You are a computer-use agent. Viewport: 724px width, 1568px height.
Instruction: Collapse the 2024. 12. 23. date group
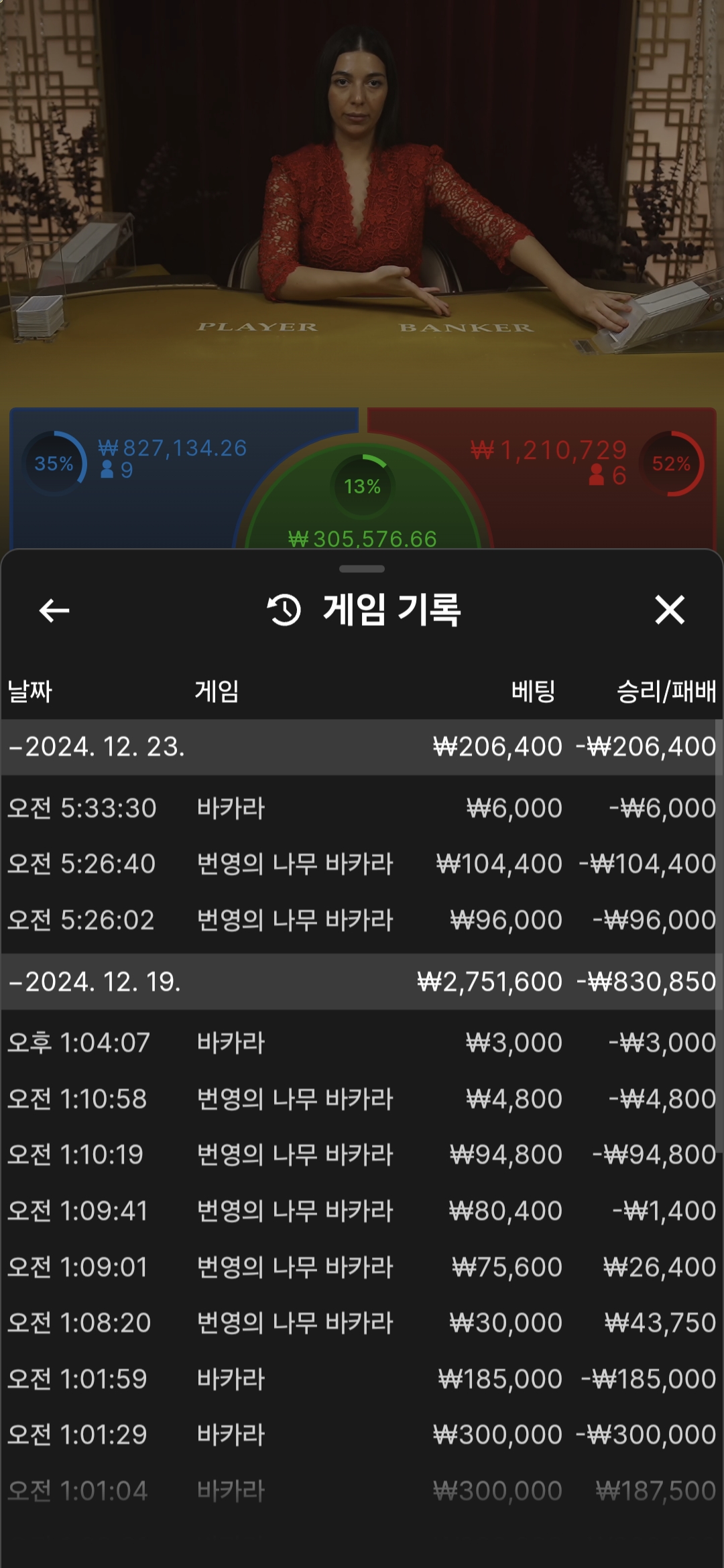click(x=97, y=747)
